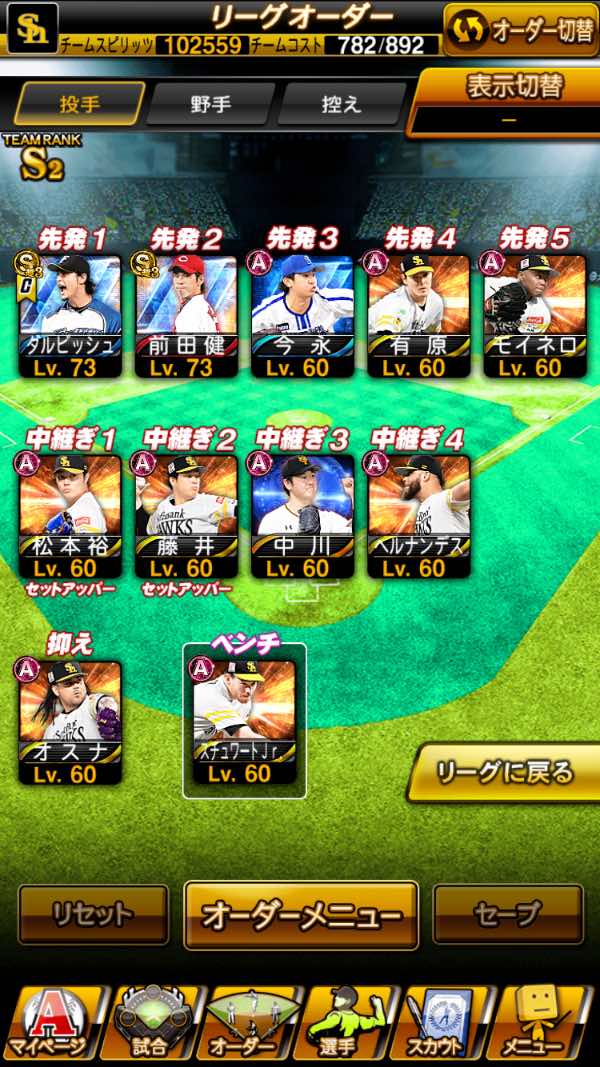The image size is (600, 1067).
Task: Select closer オスナ card
Action: pyautogui.click(x=70, y=722)
